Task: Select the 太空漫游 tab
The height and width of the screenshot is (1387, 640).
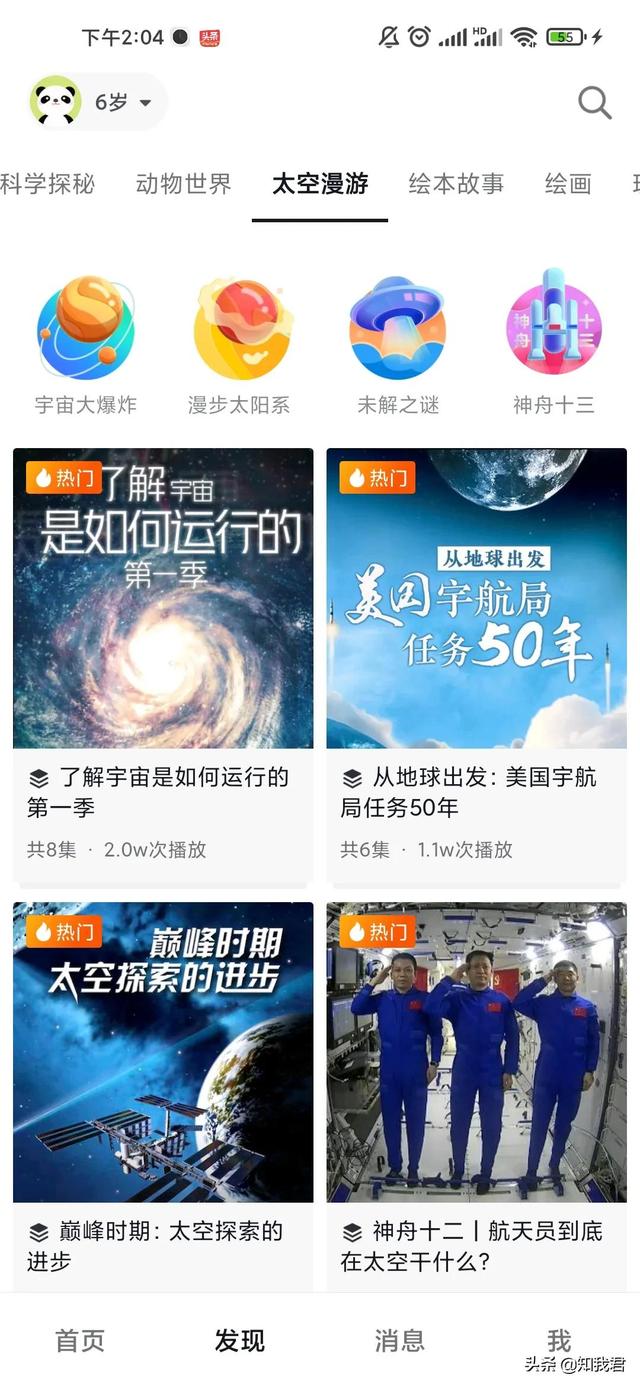Action: point(320,184)
